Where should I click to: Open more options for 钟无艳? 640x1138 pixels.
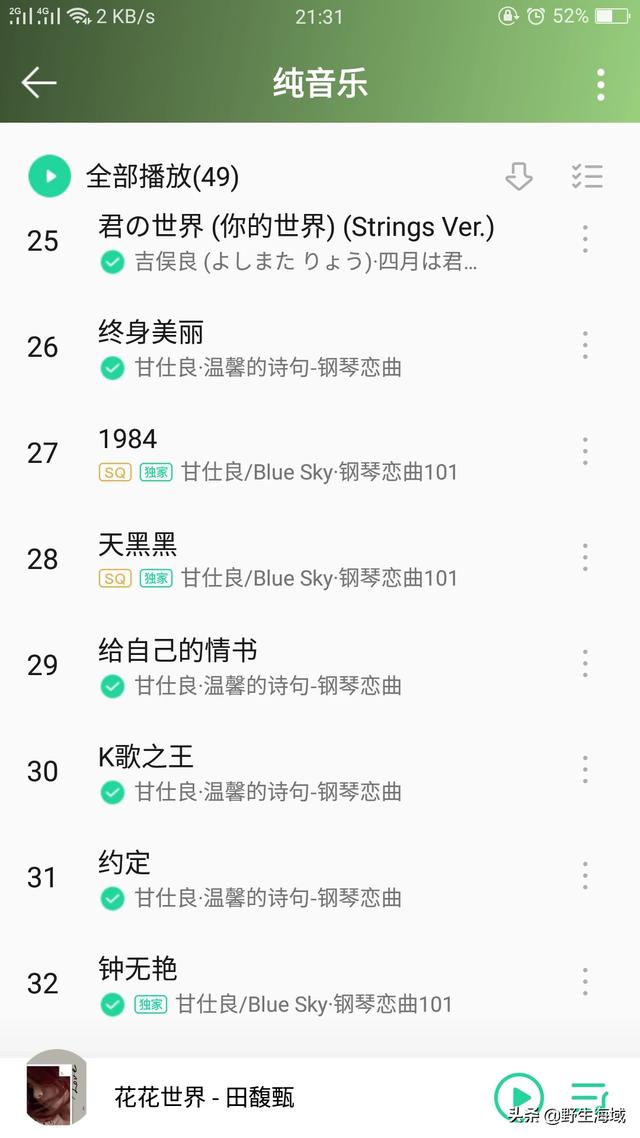(x=585, y=982)
